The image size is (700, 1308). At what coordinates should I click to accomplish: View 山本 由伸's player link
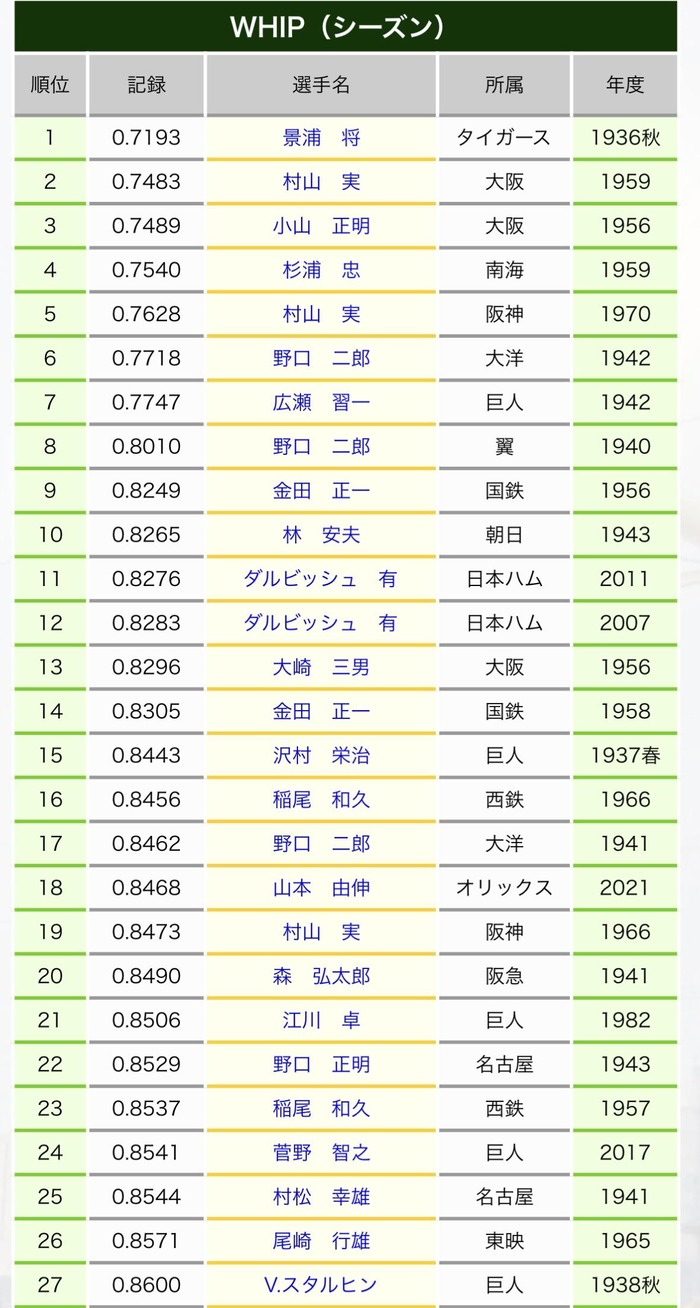321,888
